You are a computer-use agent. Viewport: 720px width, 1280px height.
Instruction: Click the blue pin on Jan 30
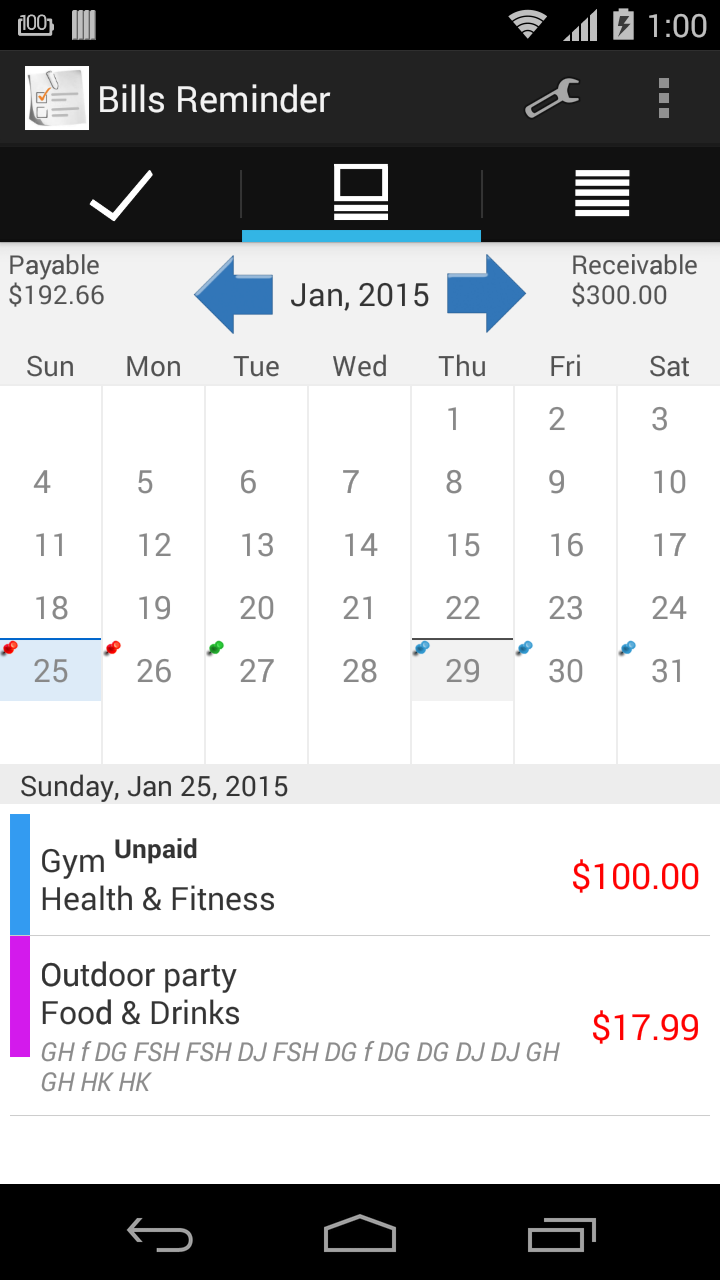[524, 648]
